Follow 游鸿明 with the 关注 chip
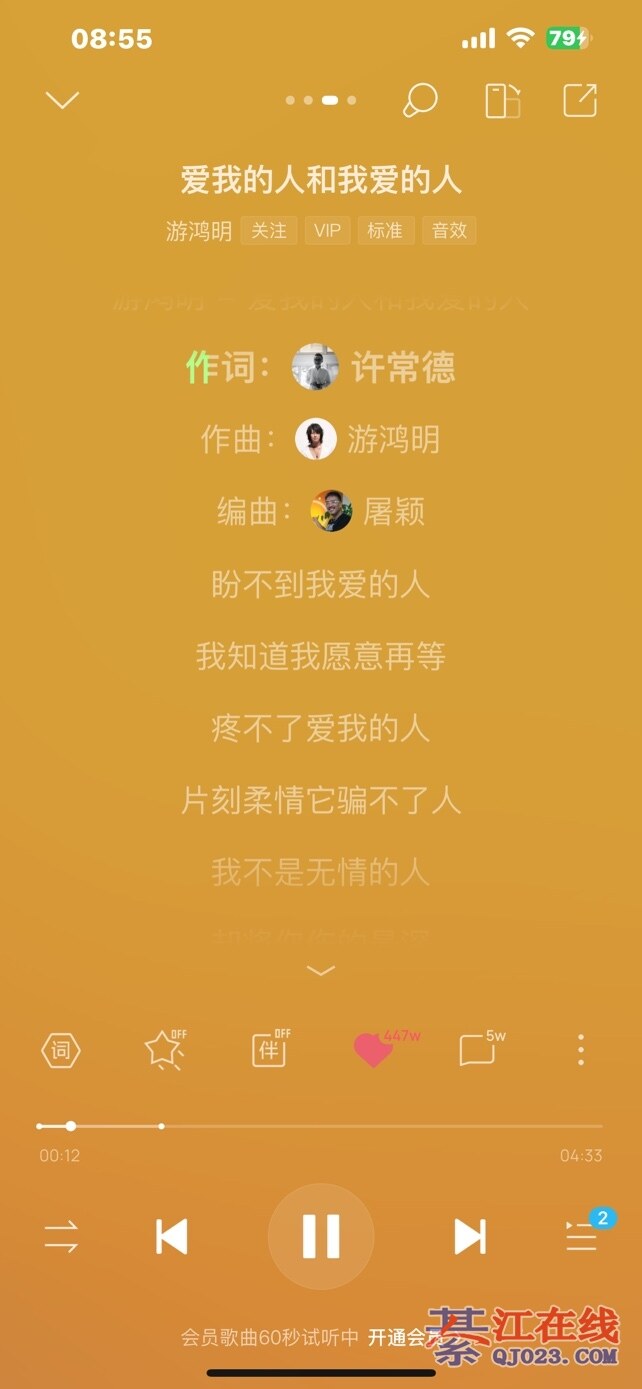This screenshot has width=642, height=1389. (x=269, y=231)
